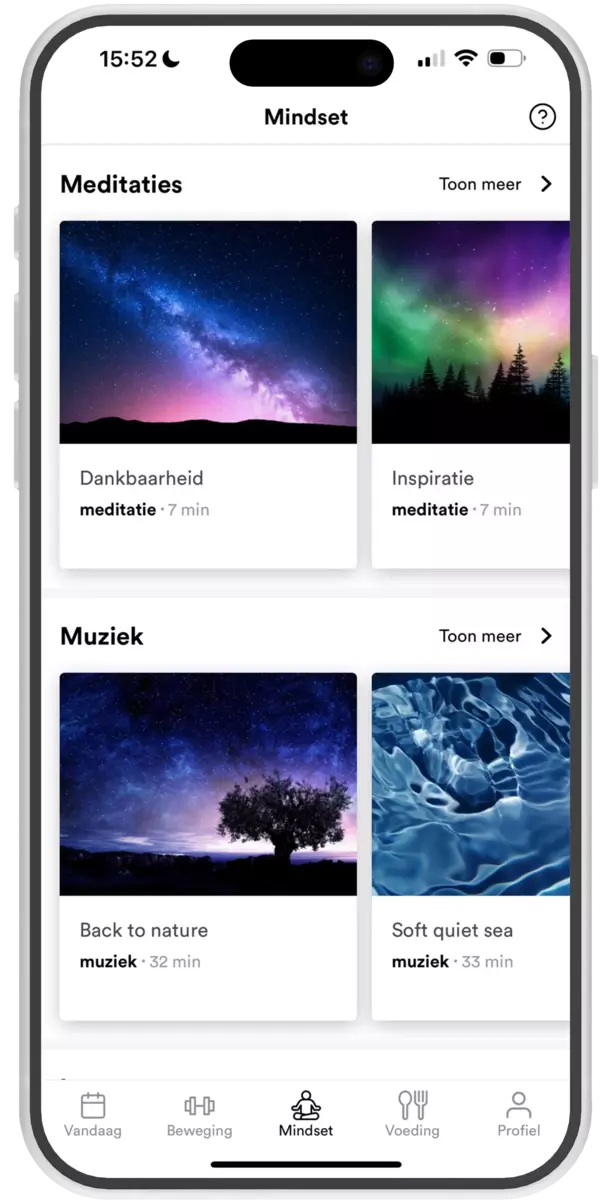This screenshot has height=1200, width=612.
Task: Open the Profiel tab
Action: [x=518, y=1114]
